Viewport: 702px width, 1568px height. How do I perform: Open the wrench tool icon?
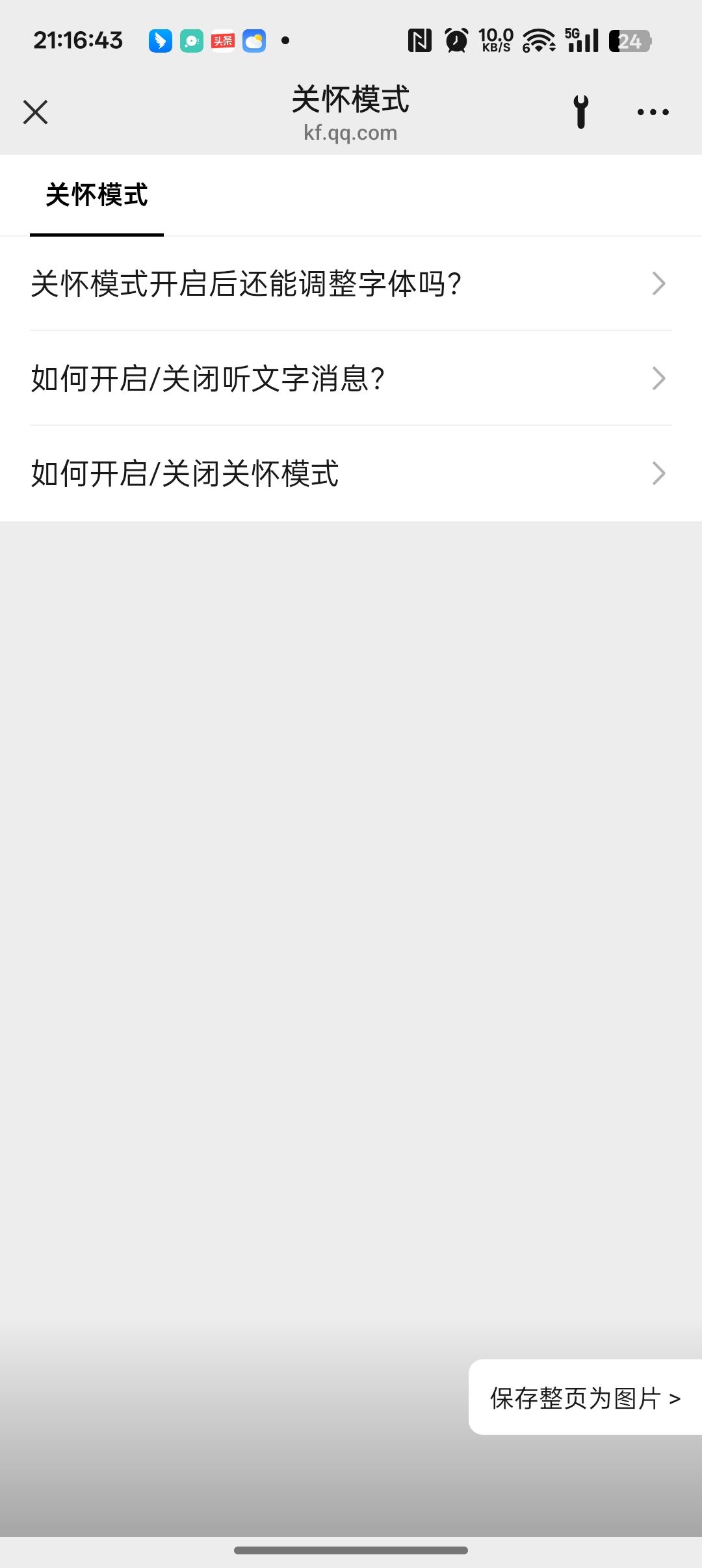581,112
